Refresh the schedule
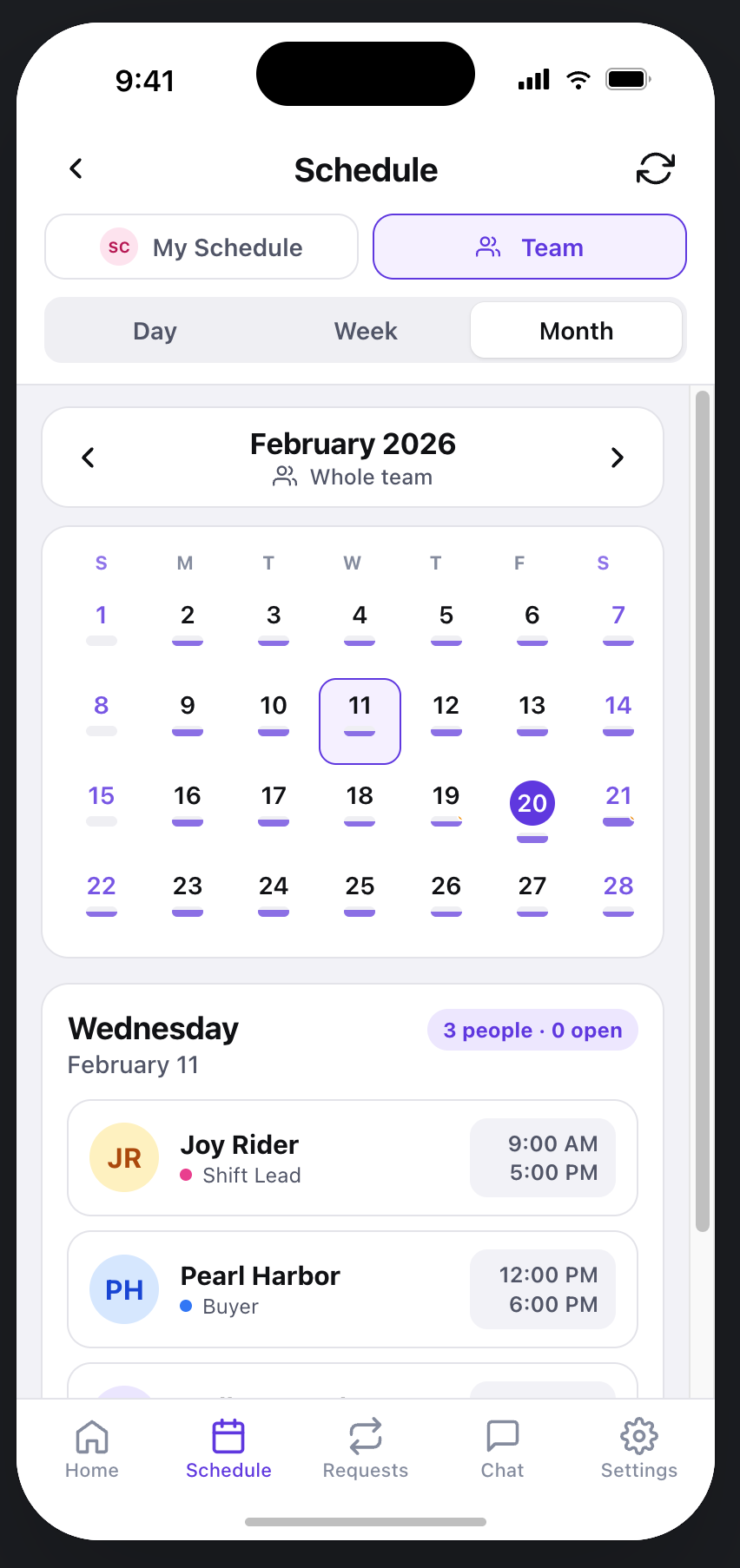Screen dimensions: 740x1568 (x=656, y=168)
